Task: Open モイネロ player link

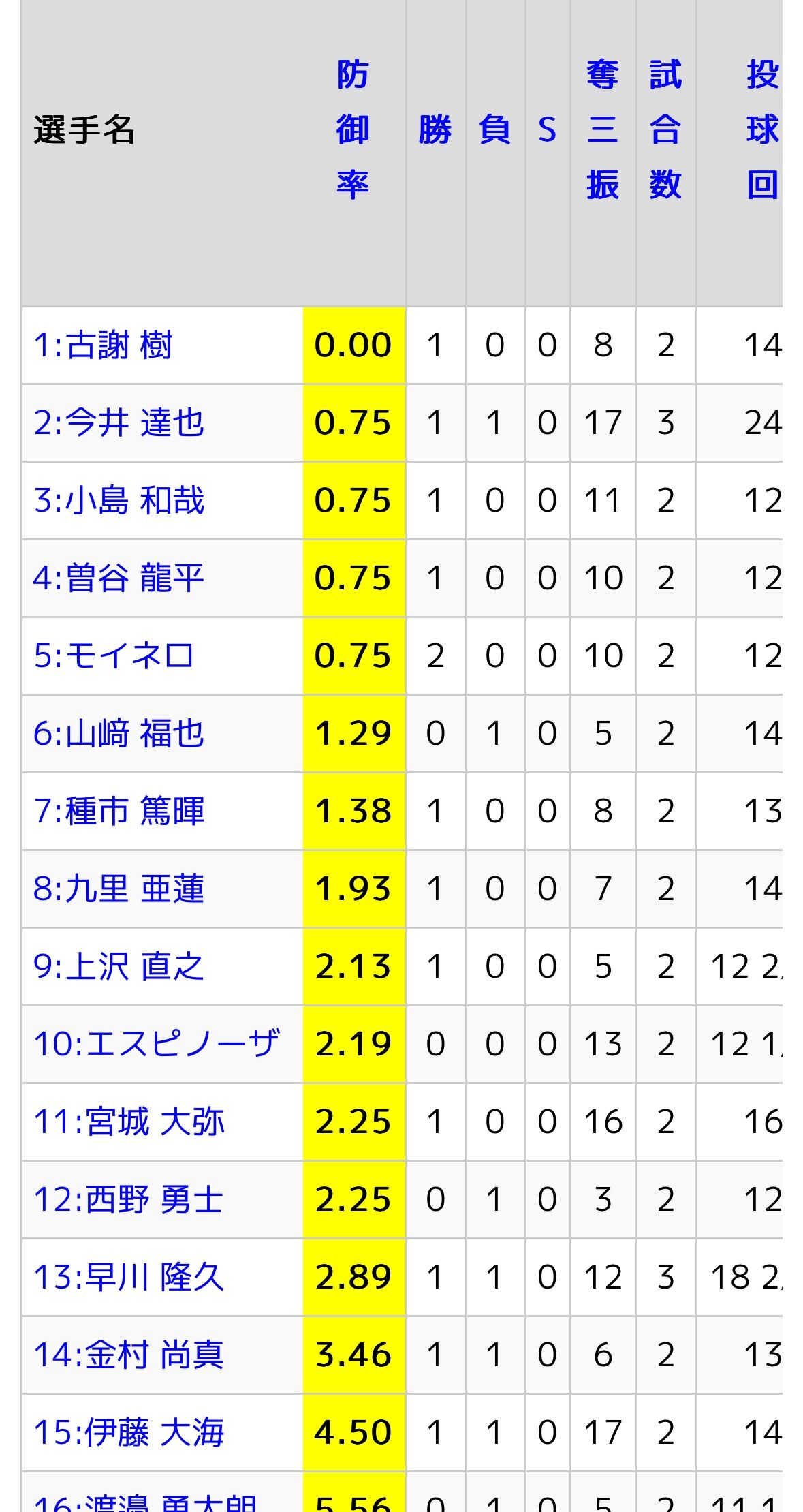Action: coord(114,655)
